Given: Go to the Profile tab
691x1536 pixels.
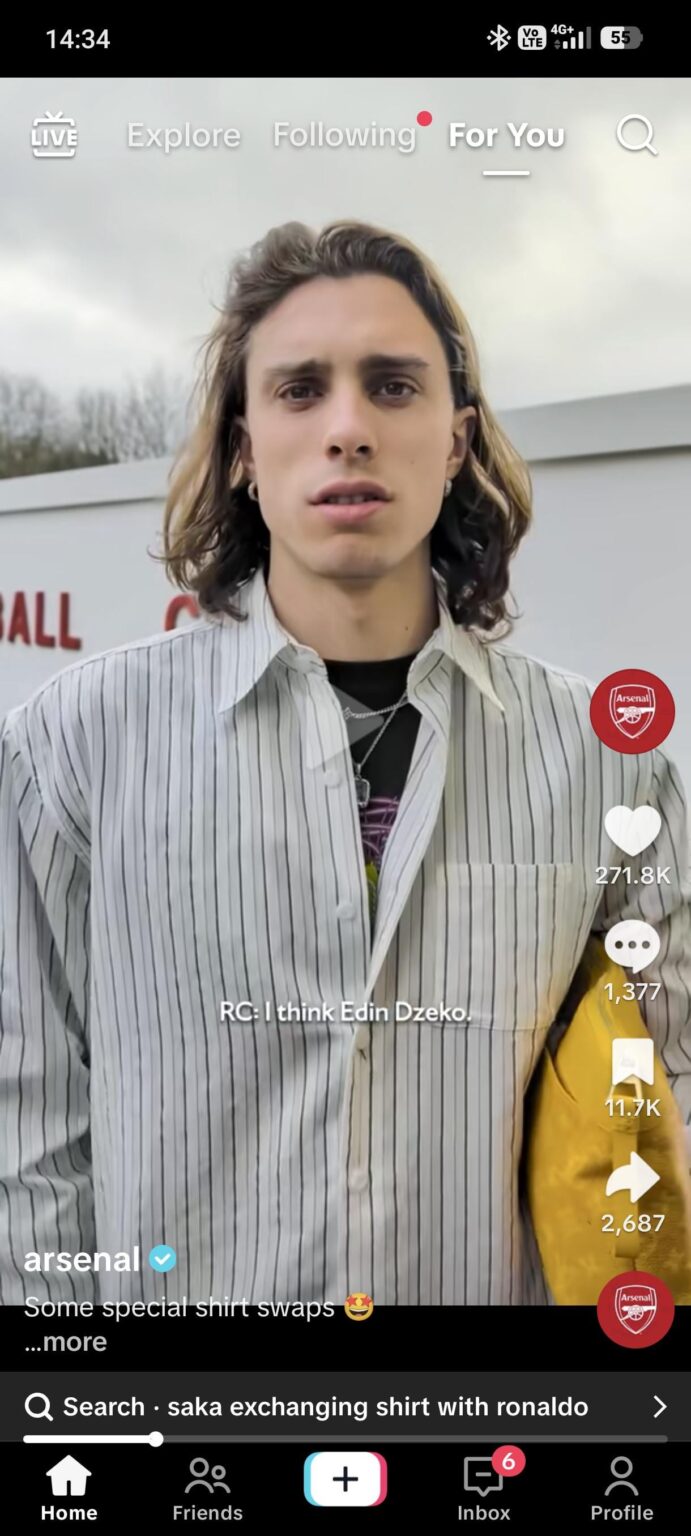Looking at the screenshot, I should (621, 1487).
